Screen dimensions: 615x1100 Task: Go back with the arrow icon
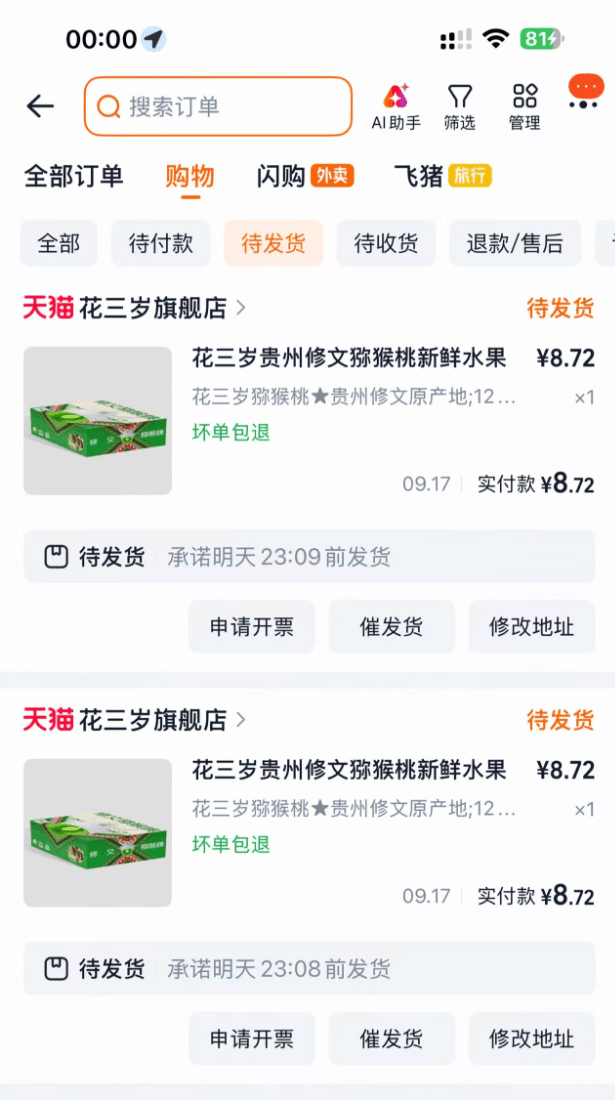pyautogui.click(x=40, y=106)
